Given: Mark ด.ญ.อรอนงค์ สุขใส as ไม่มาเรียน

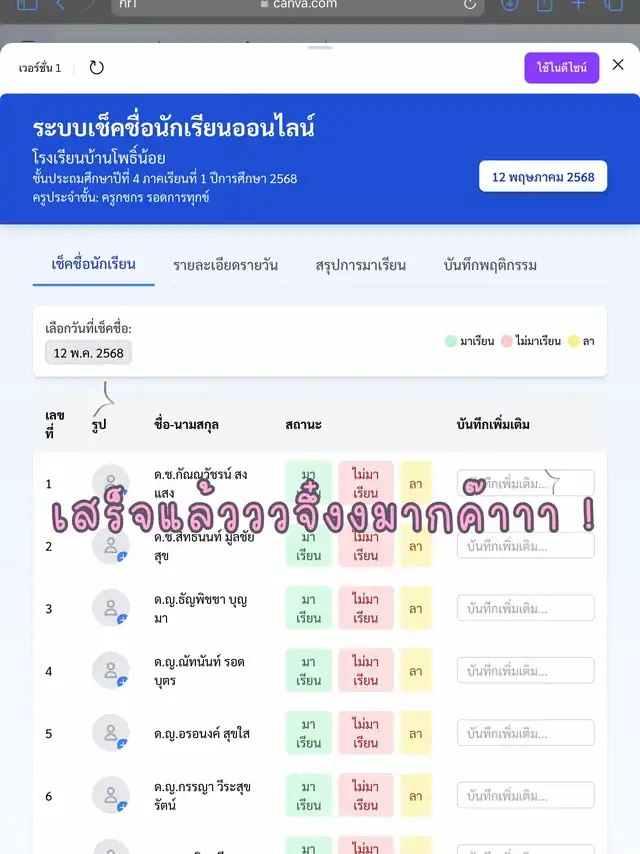Looking at the screenshot, I should click(x=365, y=733).
